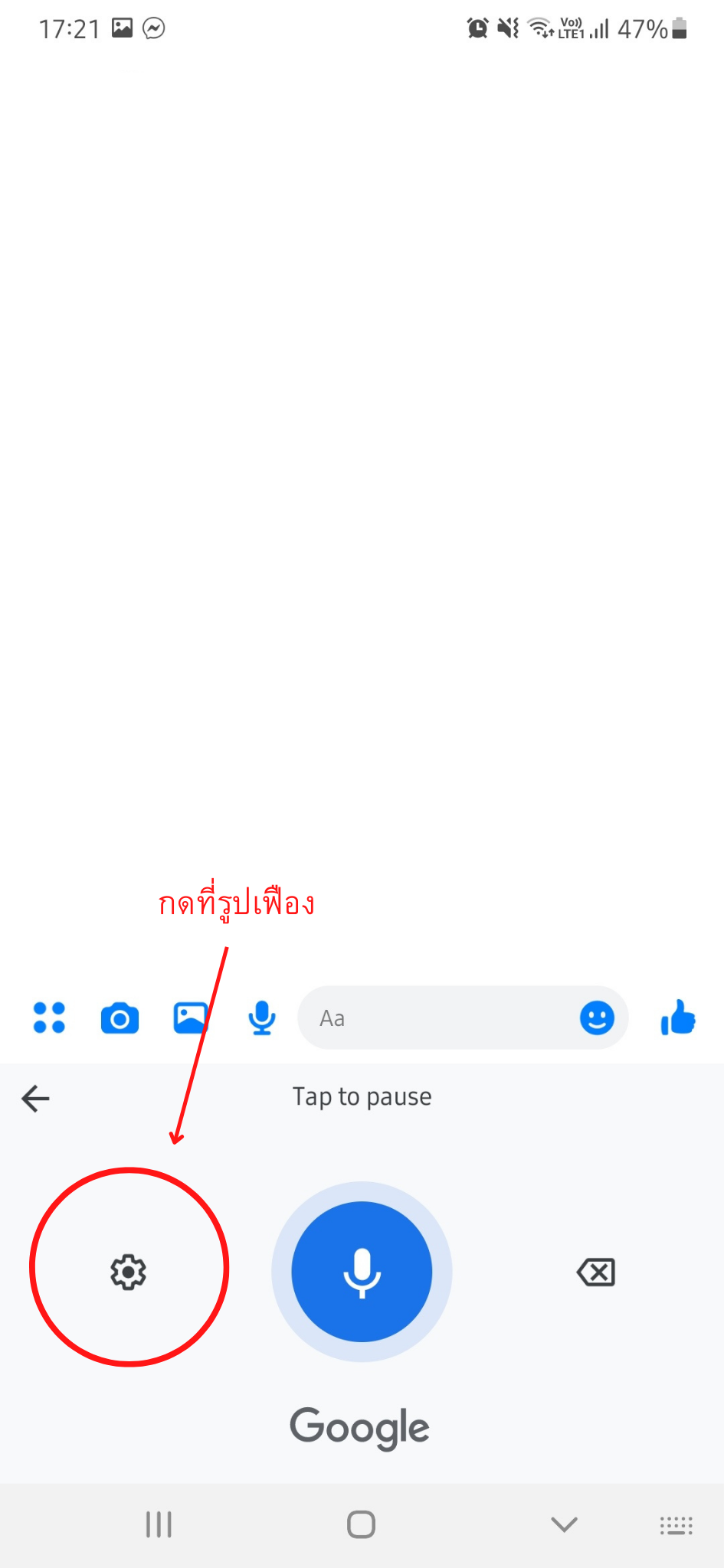Open the camera in the chat bar

click(x=120, y=1018)
